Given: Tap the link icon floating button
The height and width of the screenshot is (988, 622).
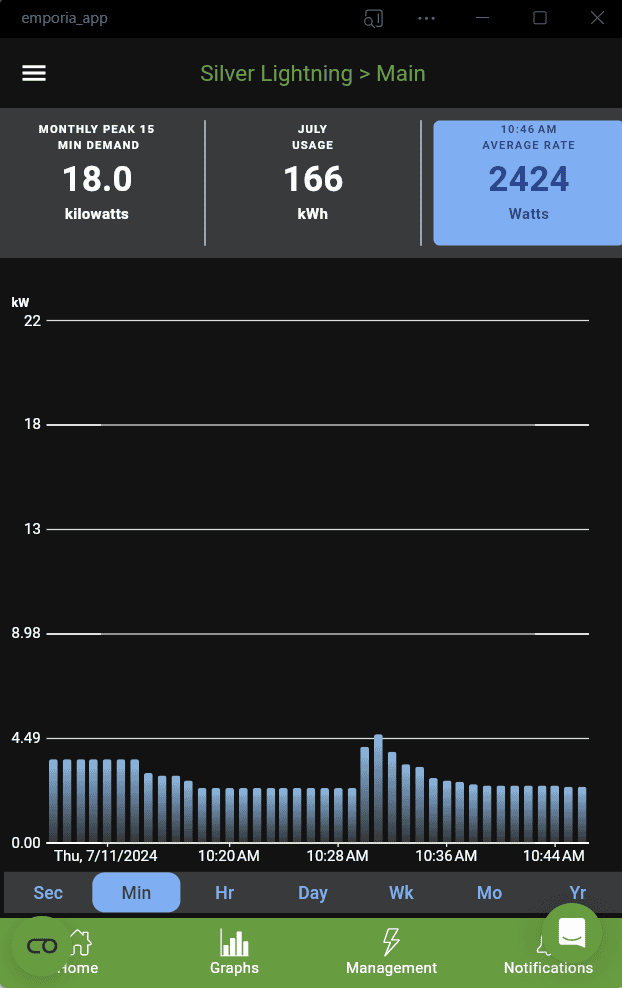Looking at the screenshot, I should click(42, 945).
